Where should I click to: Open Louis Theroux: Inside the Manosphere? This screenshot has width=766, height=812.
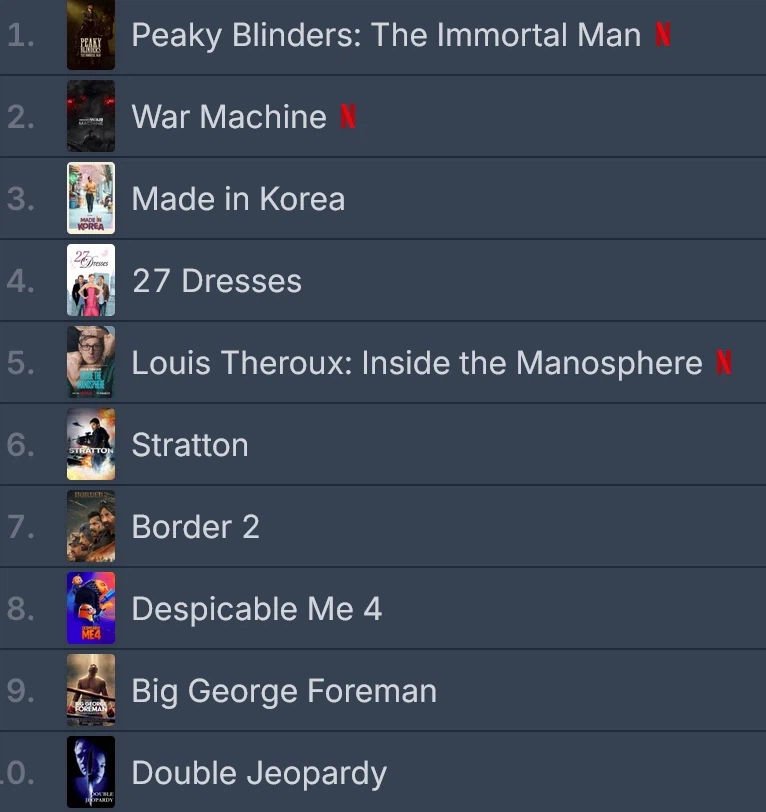coord(417,363)
